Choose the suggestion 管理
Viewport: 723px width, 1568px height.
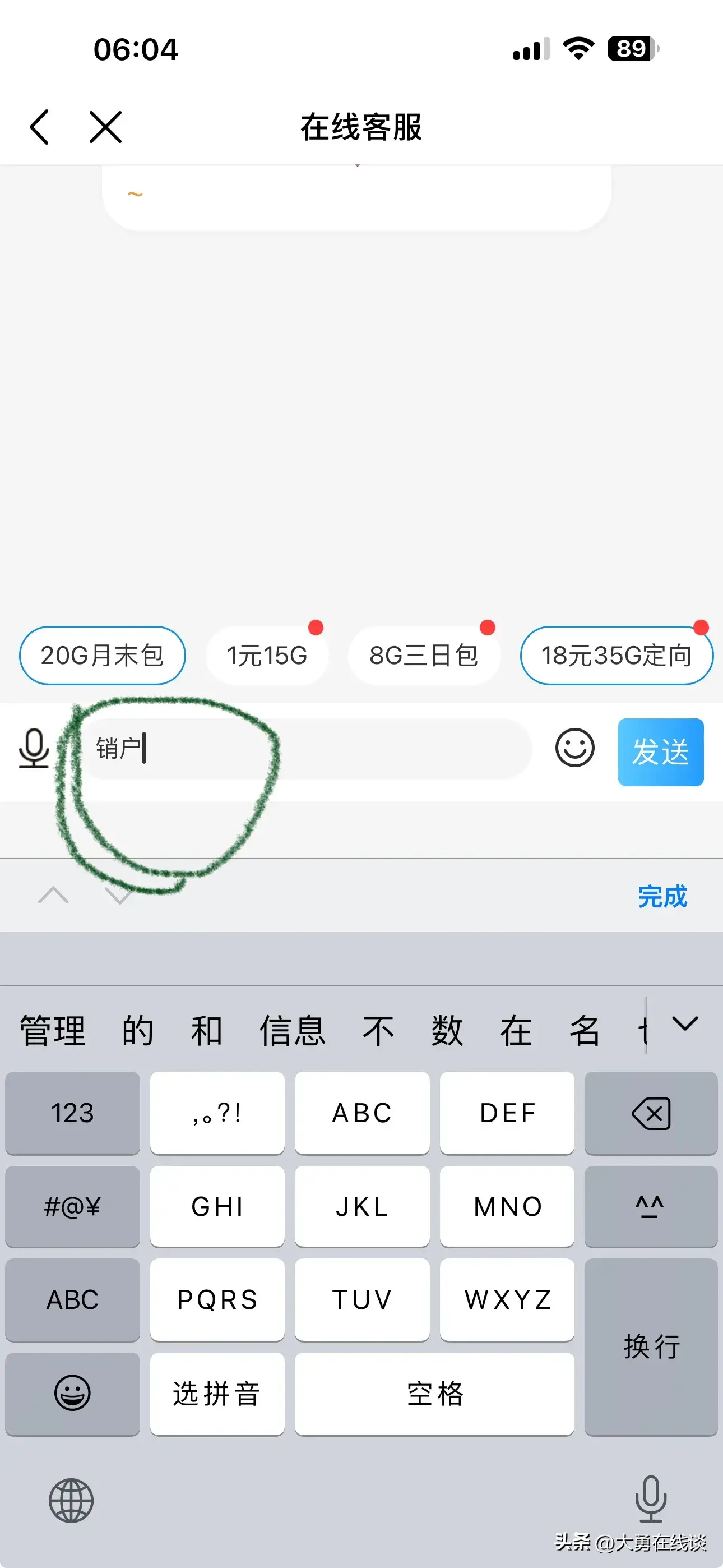[53, 1031]
